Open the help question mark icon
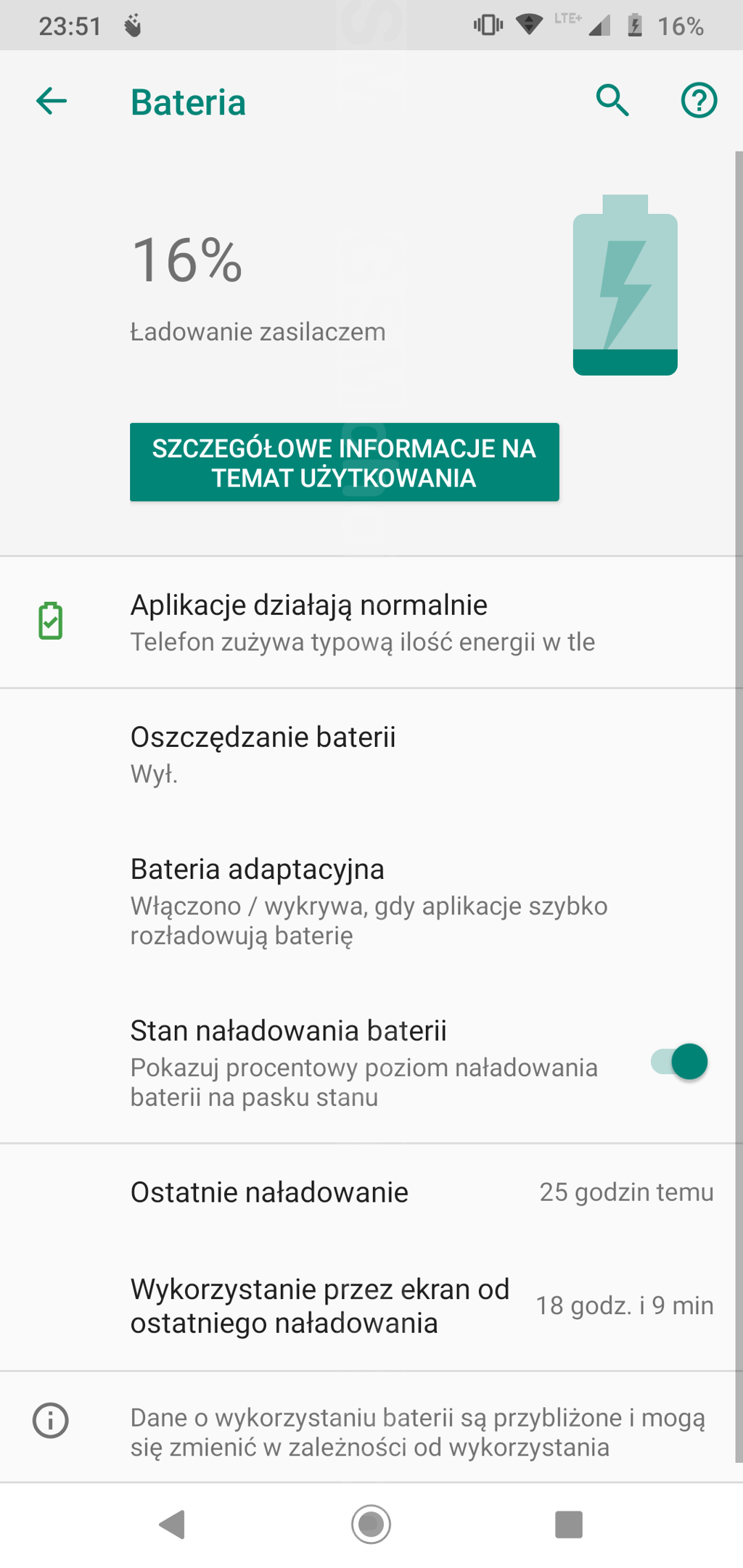 coord(699,100)
